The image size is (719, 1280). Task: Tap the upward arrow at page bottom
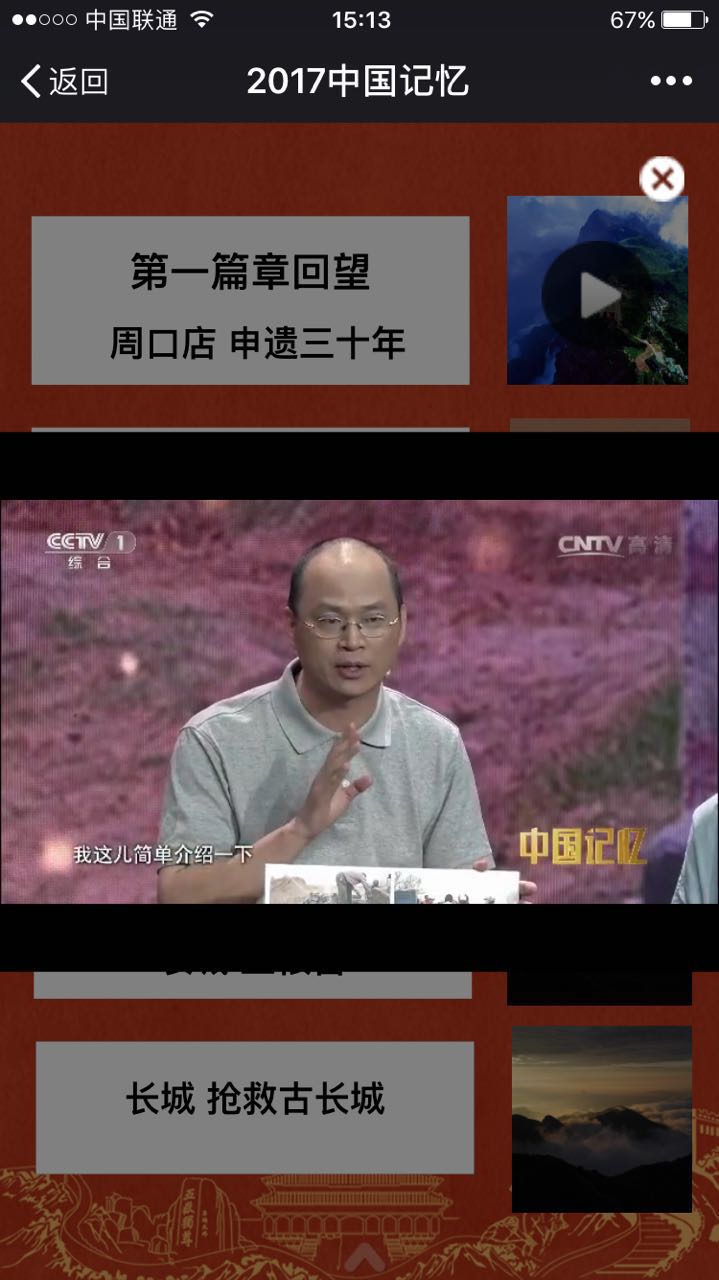pos(359,1254)
